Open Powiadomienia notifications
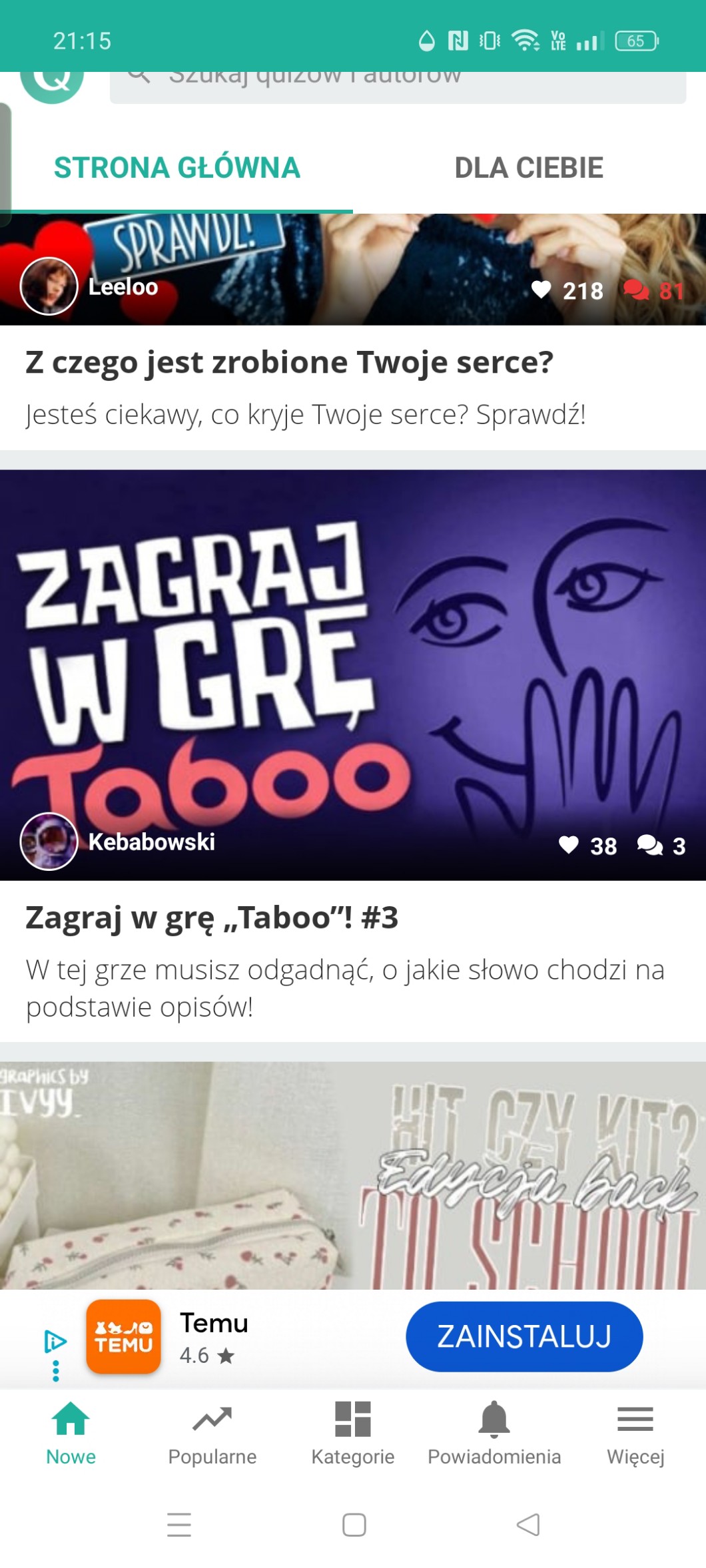The height and width of the screenshot is (1568, 706). coord(494,1433)
